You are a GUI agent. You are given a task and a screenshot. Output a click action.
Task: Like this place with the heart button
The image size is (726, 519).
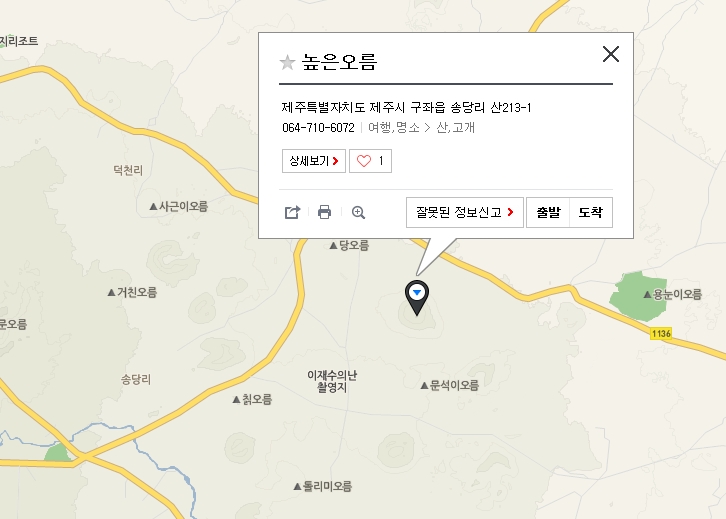(370, 160)
